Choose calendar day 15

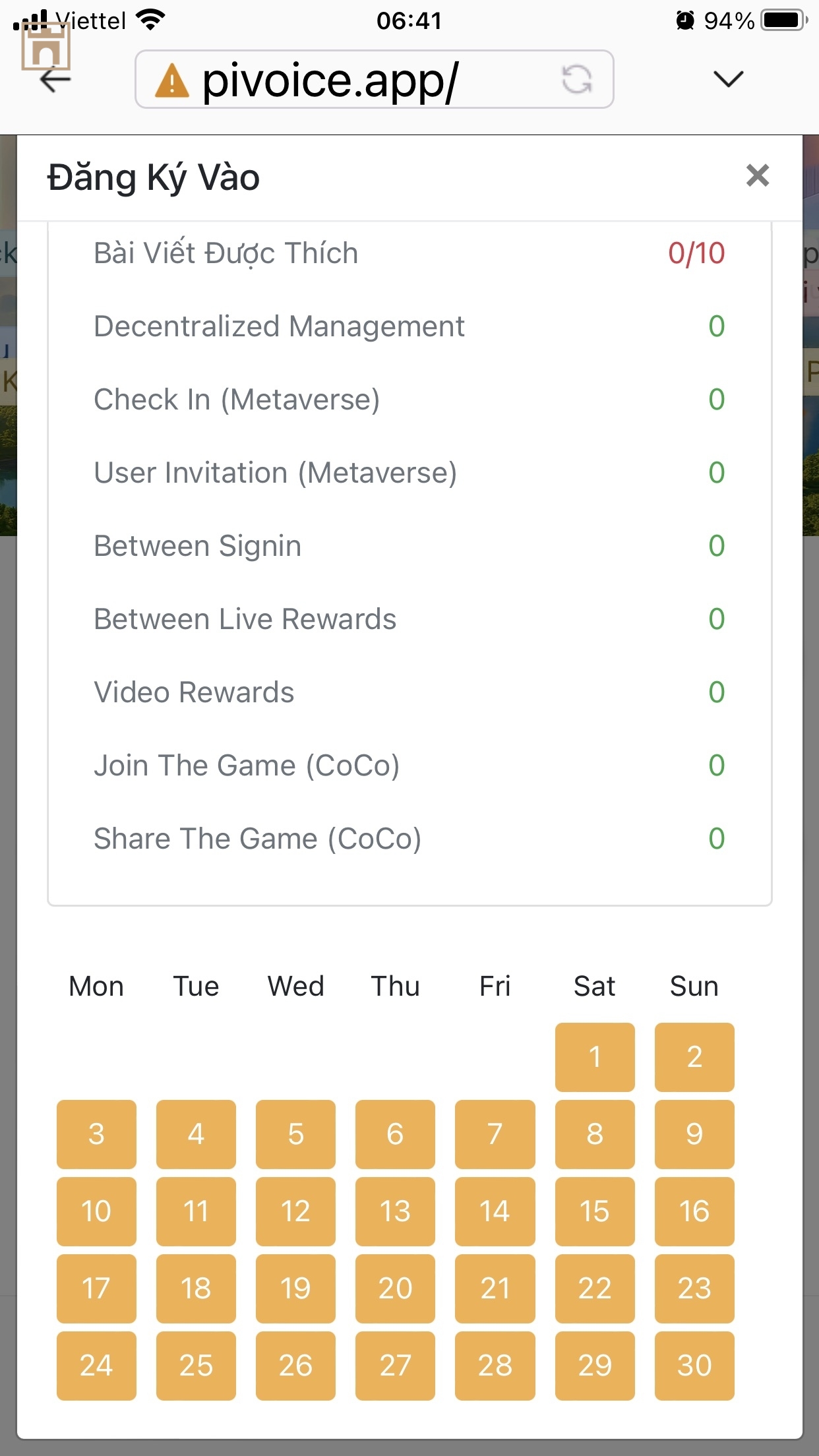tap(594, 1211)
